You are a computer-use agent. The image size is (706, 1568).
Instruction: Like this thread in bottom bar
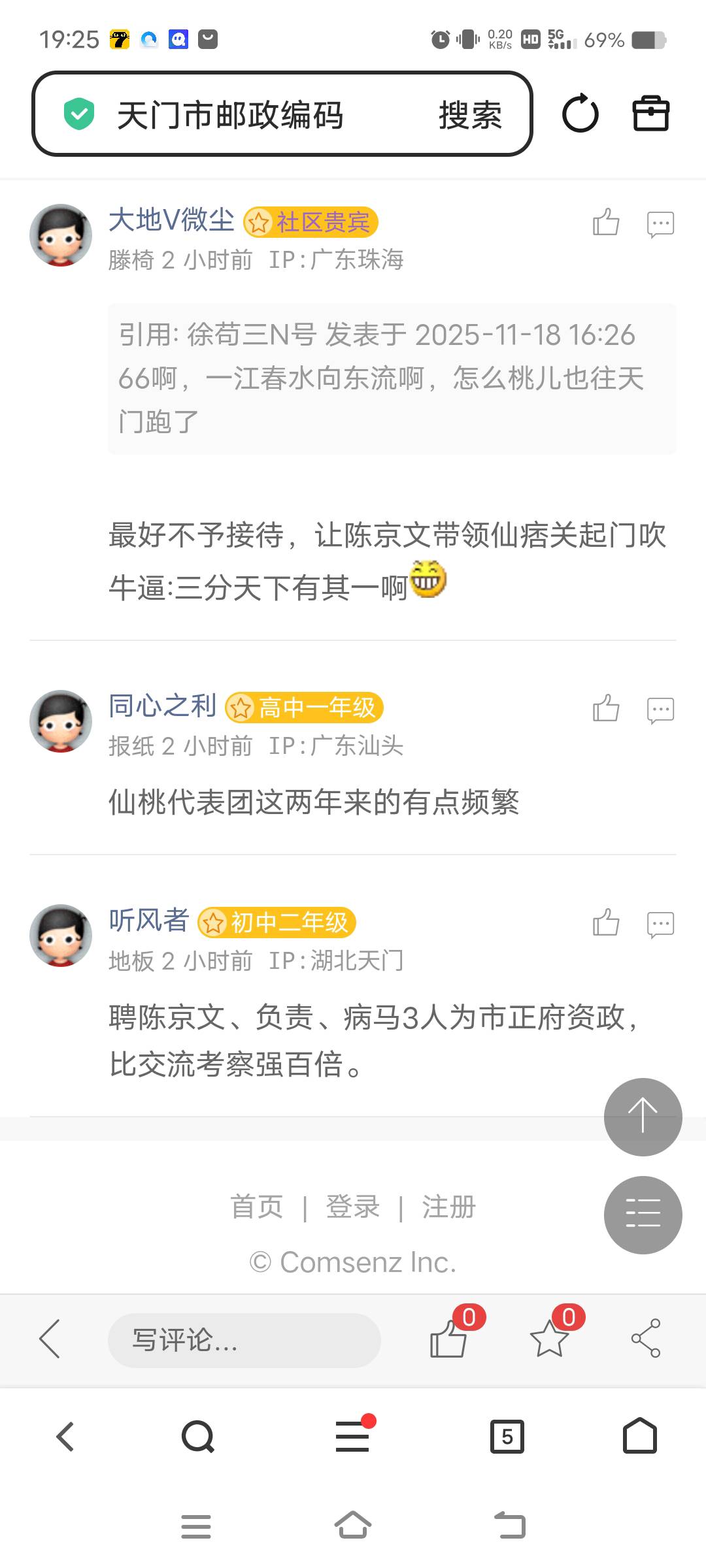point(449,1337)
